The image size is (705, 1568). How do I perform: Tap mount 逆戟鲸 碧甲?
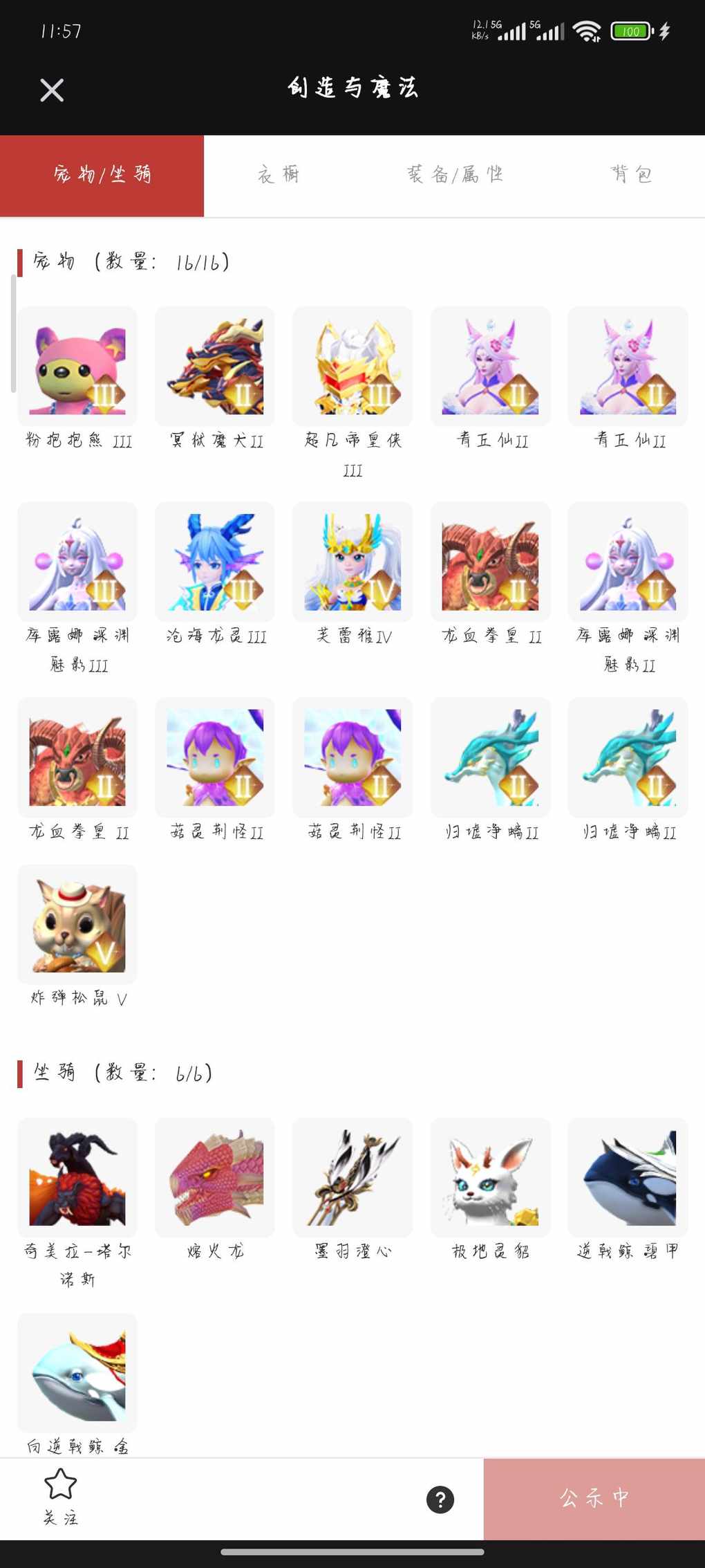(x=628, y=1177)
